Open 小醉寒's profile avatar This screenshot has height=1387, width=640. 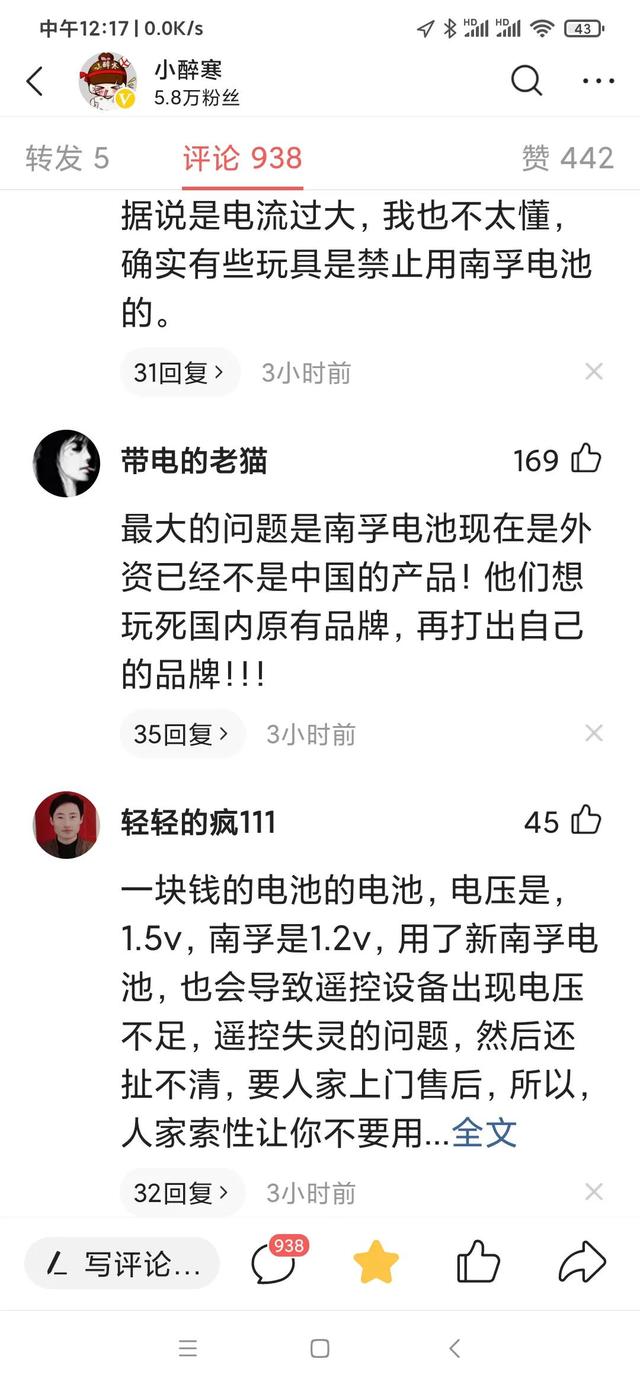pyautogui.click(x=108, y=82)
